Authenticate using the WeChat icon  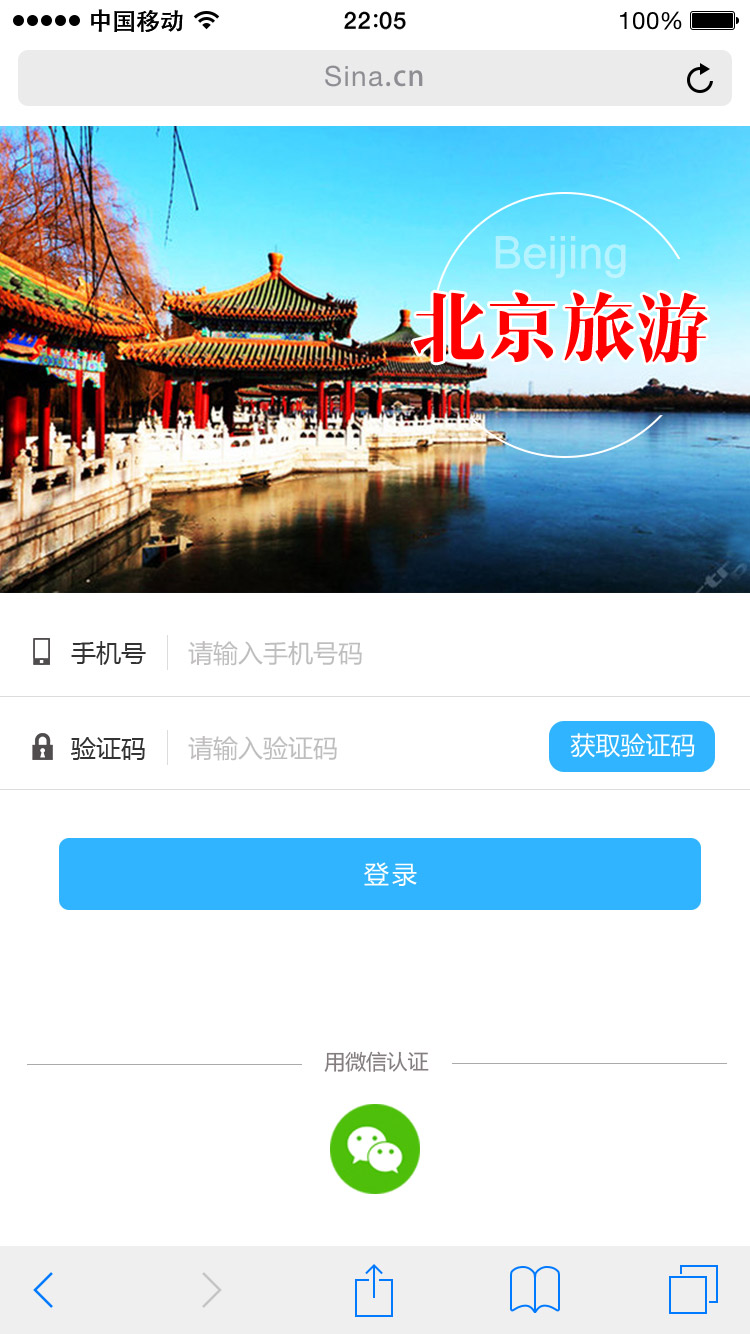[x=375, y=1149]
